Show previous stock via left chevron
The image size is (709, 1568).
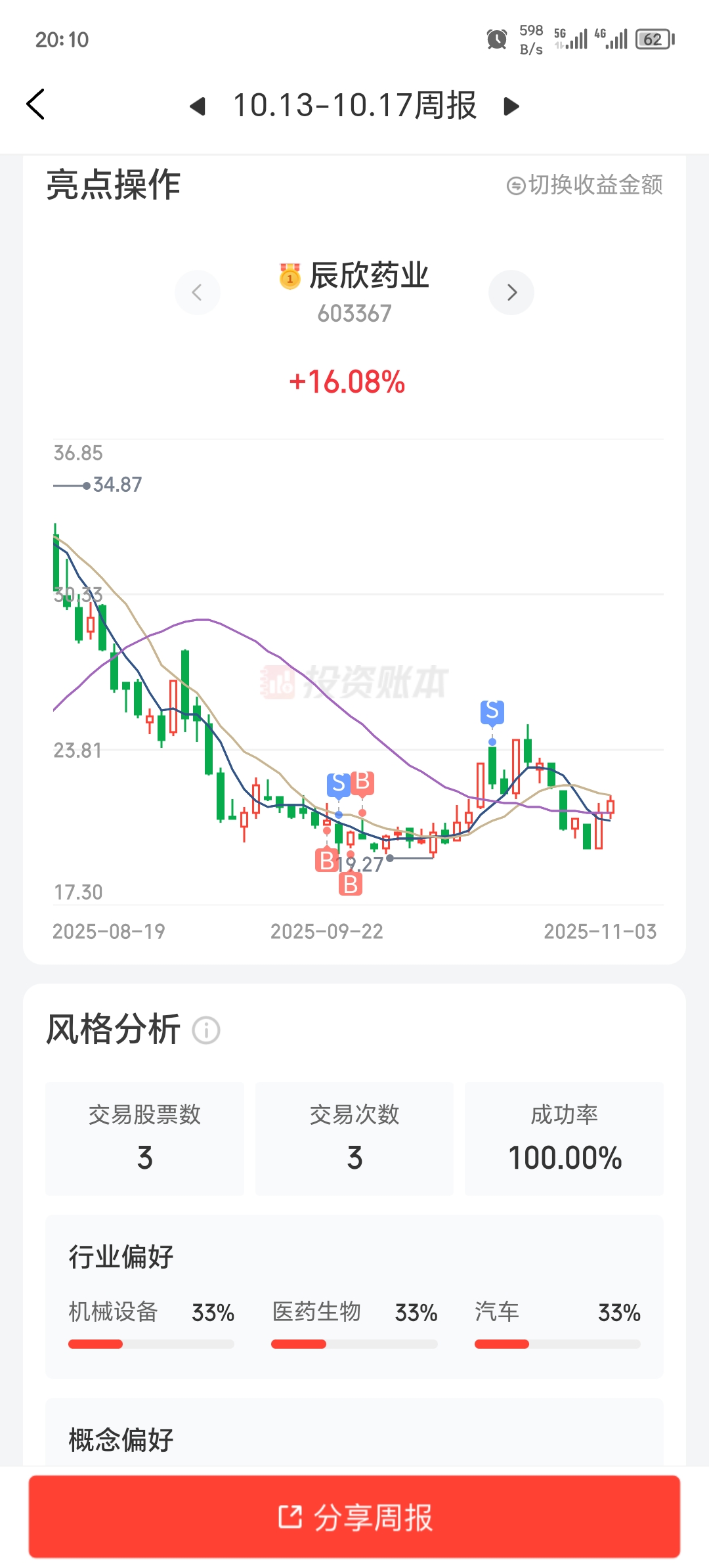pyautogui.click(x=198, y=292)
